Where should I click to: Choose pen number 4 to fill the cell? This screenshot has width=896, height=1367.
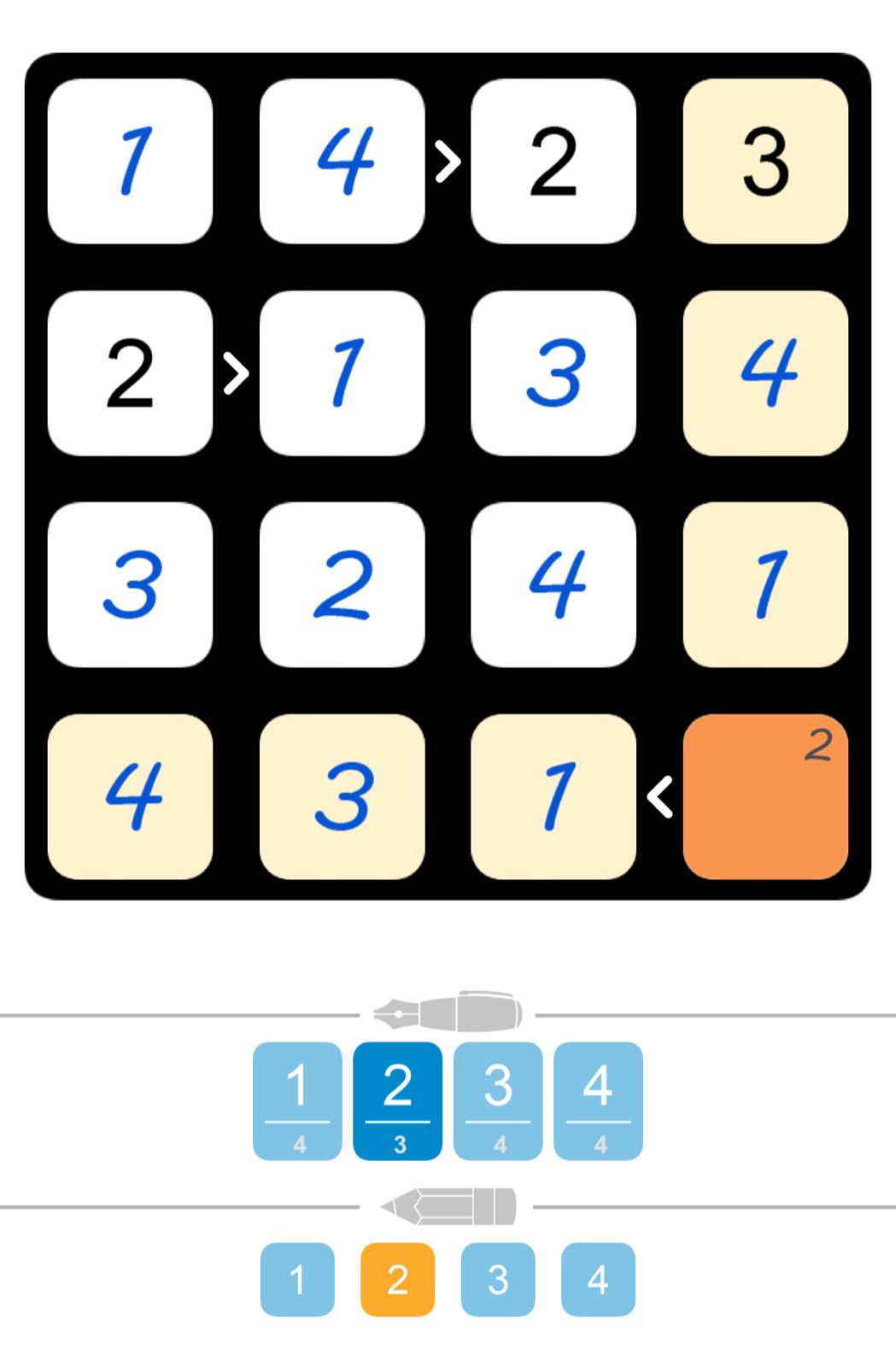pos(598,1100)
